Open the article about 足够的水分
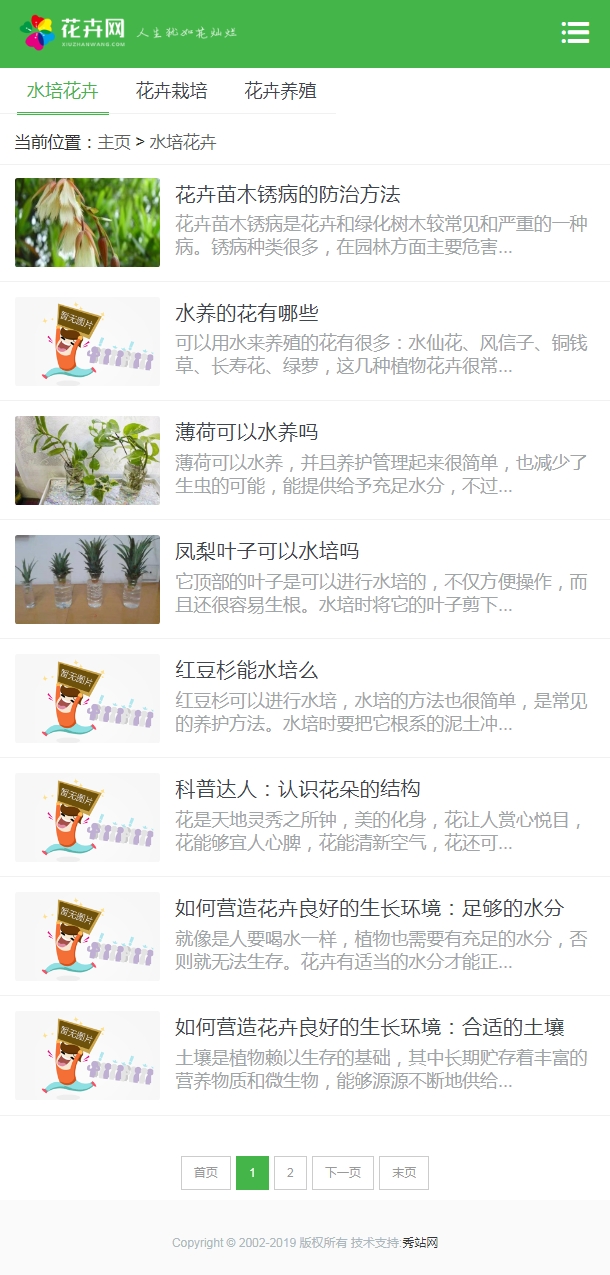This screenshot has height=1275, width=610. pyautogui.click(x=370, y=908)
